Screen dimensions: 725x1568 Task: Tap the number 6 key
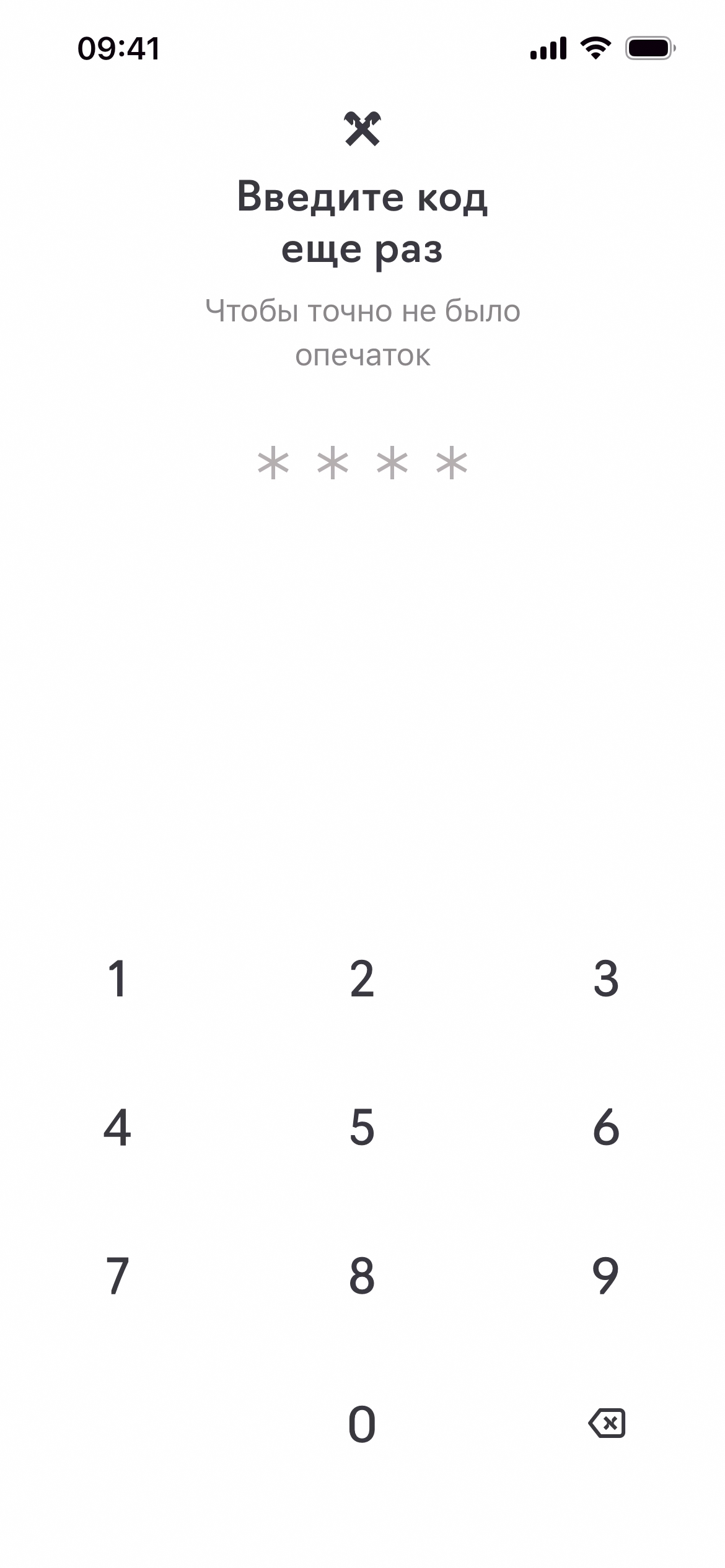point(606,1127)
